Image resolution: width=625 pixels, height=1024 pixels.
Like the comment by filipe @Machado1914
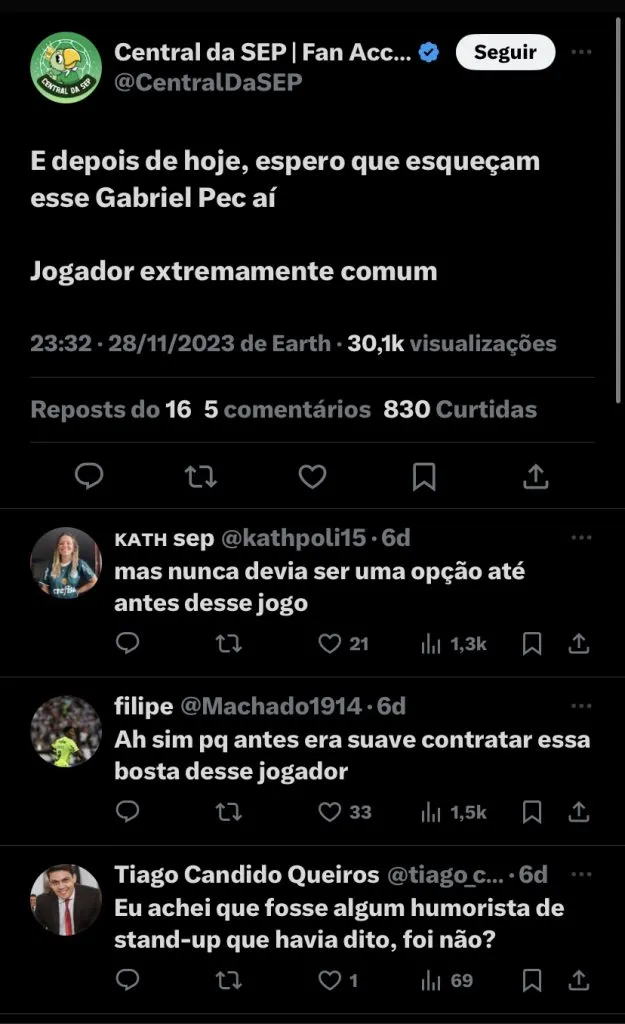[330, 812]
